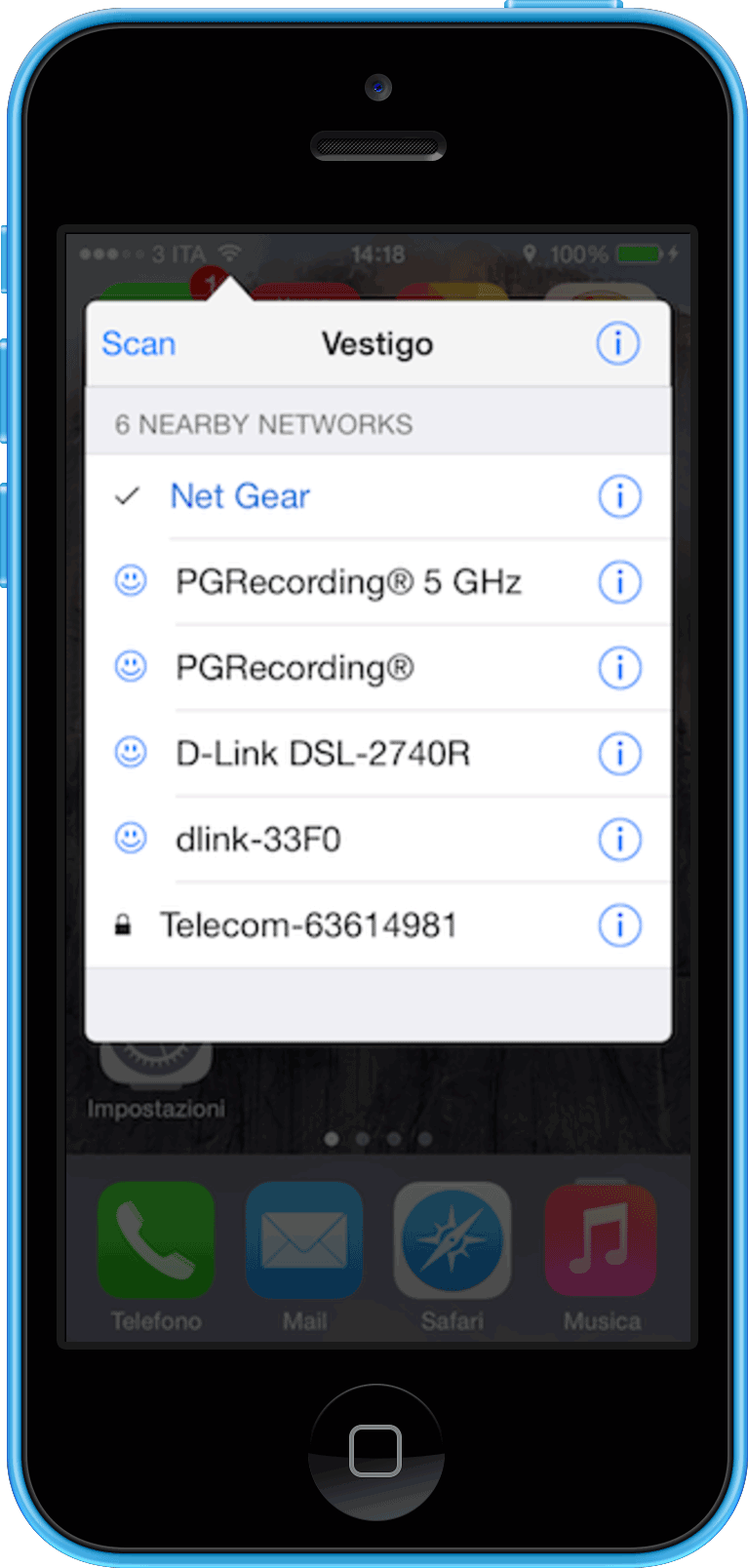Tap the locked Telecom-63614981 network
The width and height of the screenshot is (748, 1568).
coord(308,925)
